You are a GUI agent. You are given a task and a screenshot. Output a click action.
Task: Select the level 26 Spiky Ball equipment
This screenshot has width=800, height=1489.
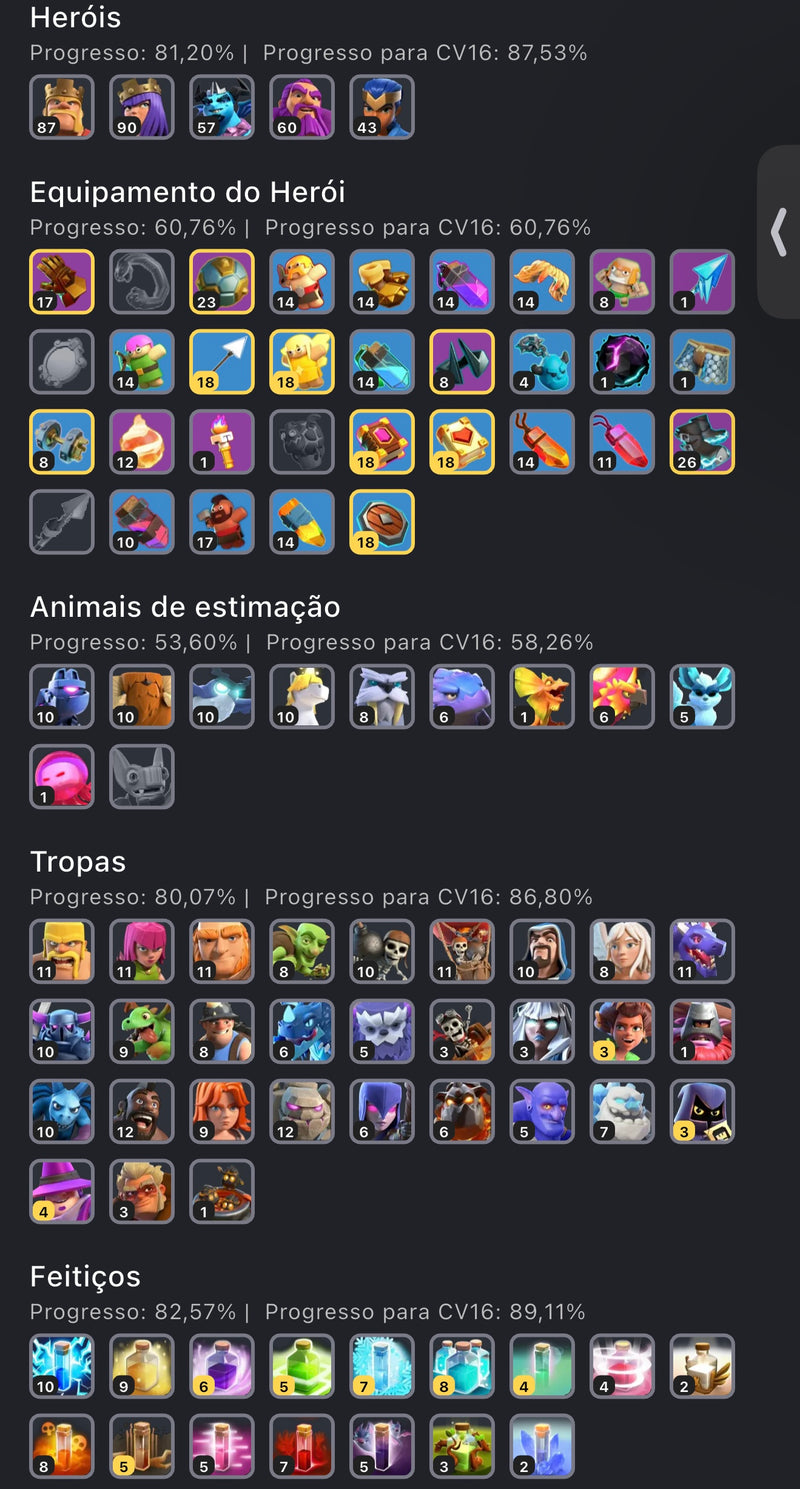click(701, 442)
